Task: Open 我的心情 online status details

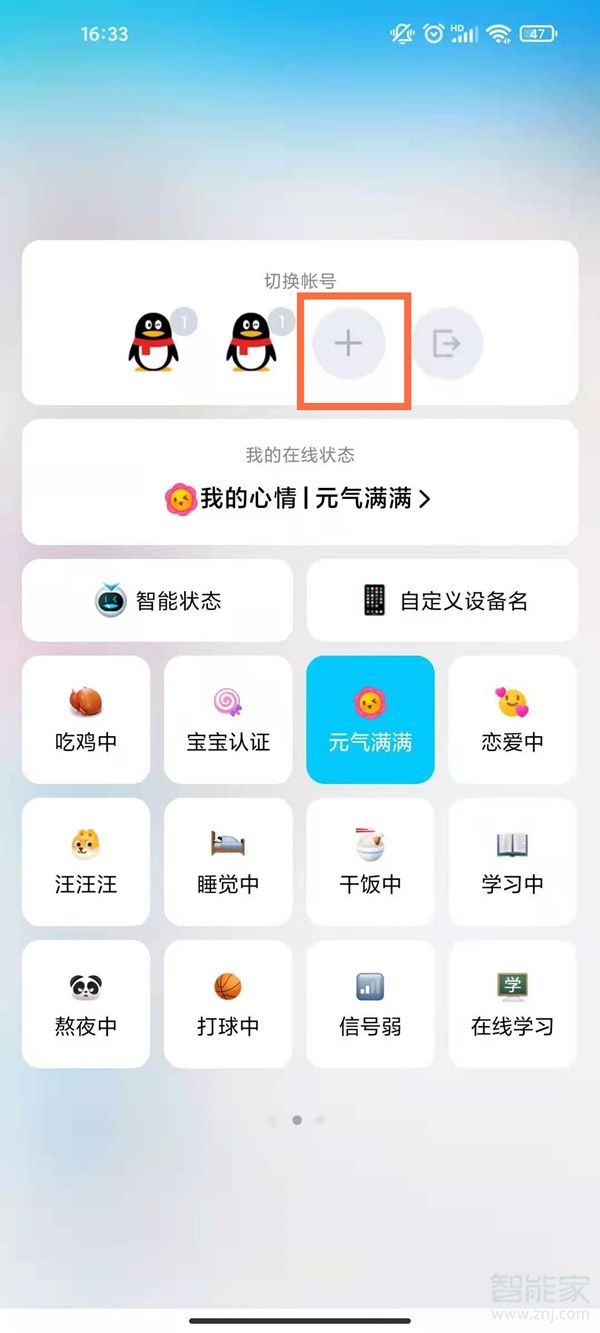Action: [299, 497]
